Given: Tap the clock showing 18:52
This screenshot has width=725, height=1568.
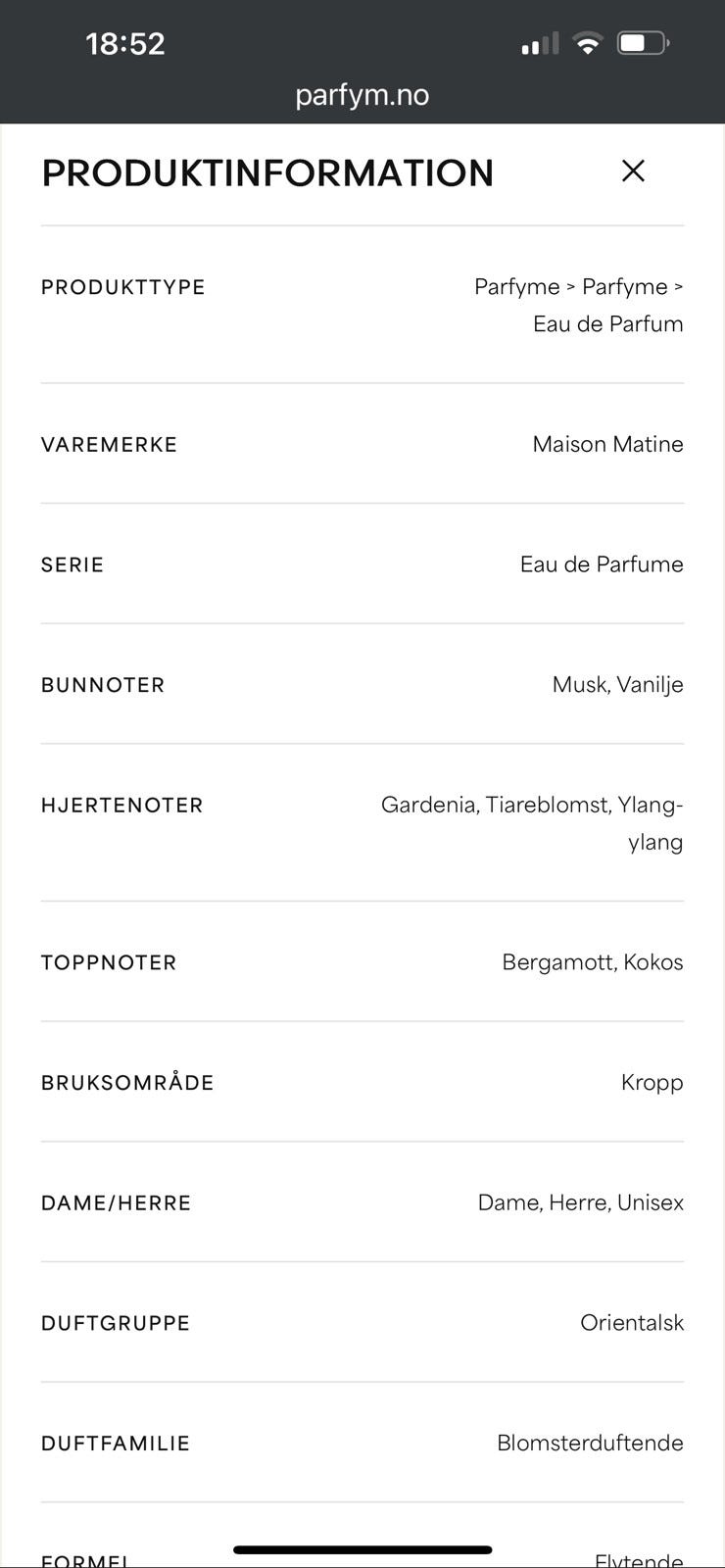Looking at the screenshot, I should click(125, 42).
